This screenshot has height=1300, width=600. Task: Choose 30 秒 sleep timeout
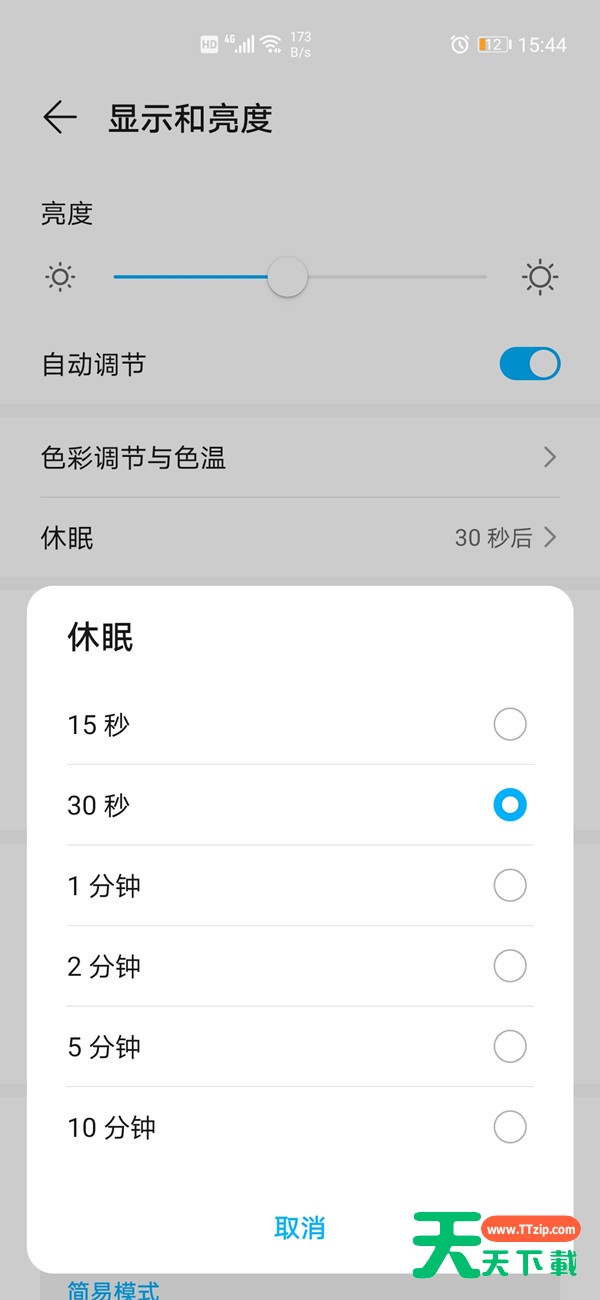(x=300, y=805)
